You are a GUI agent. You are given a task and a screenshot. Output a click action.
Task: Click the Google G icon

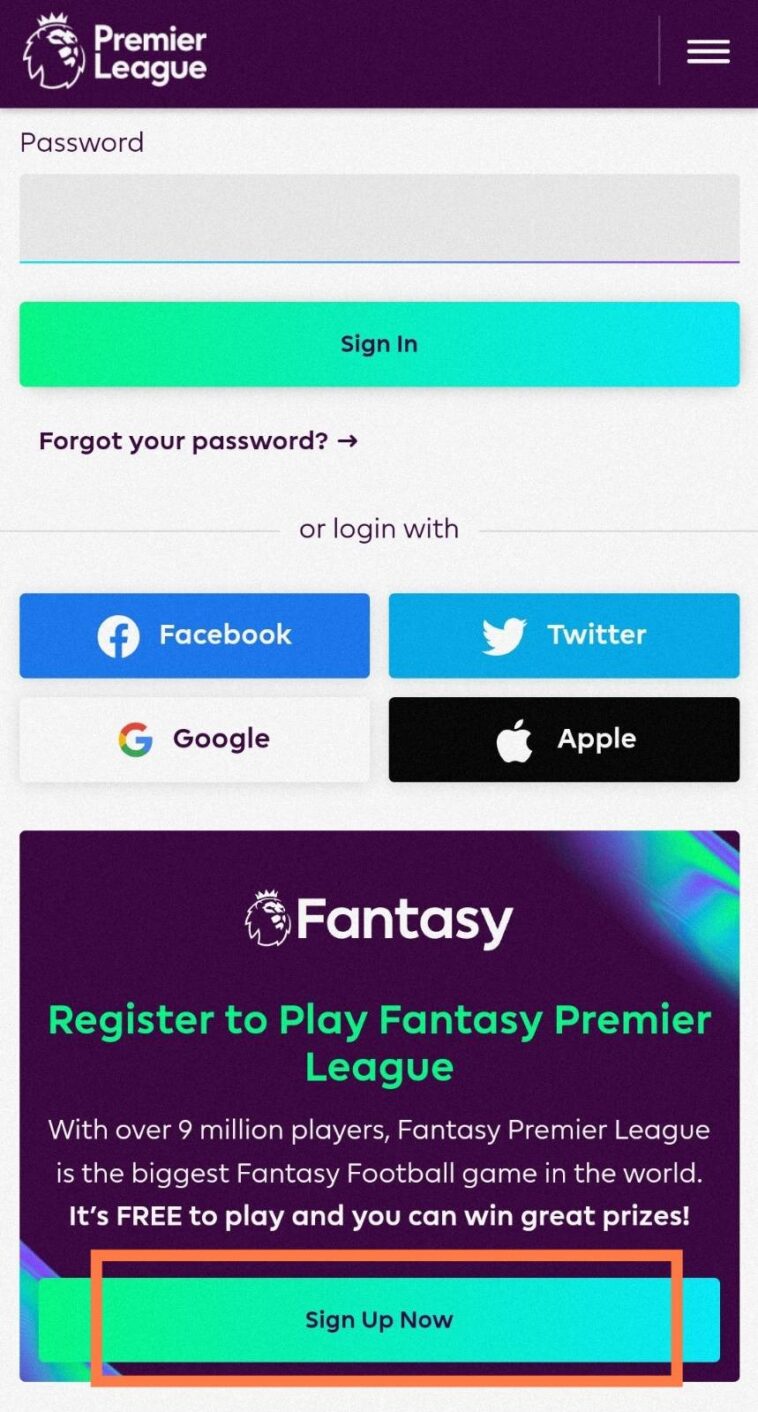(136, 739)
